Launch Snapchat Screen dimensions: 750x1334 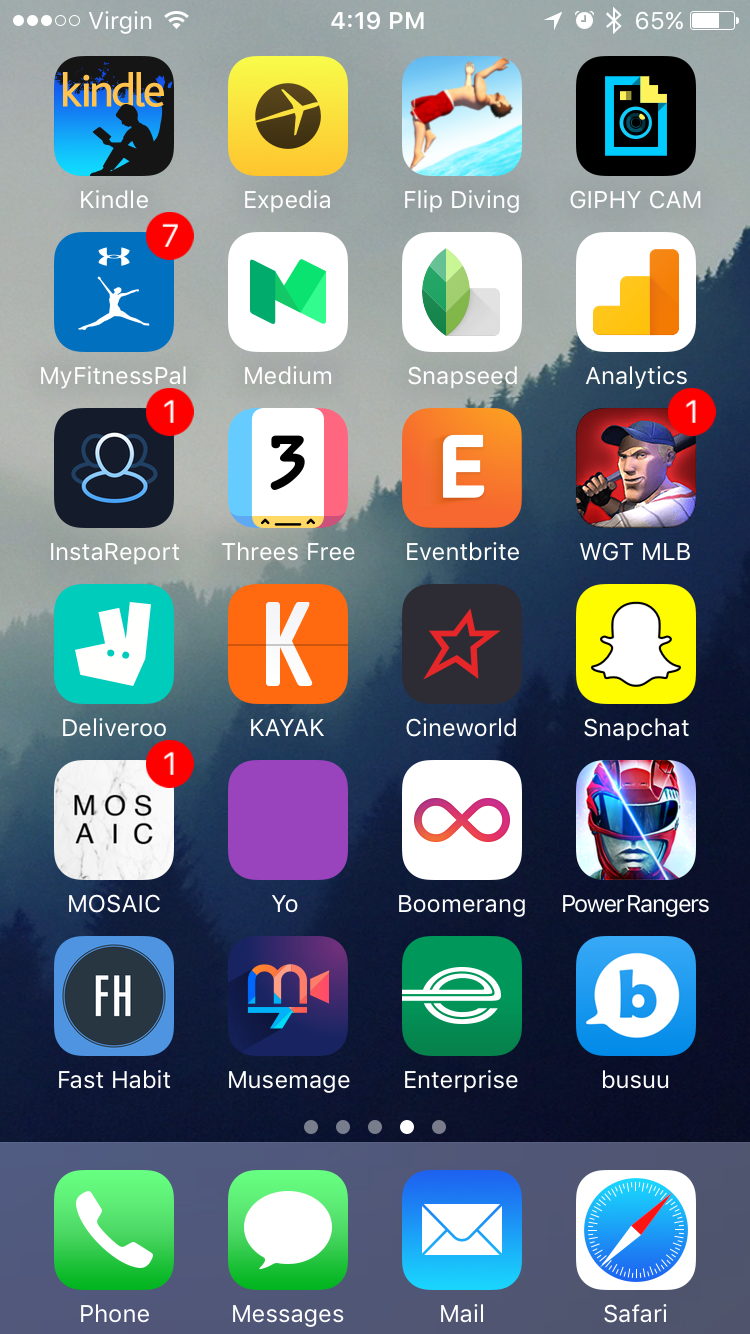636,644
